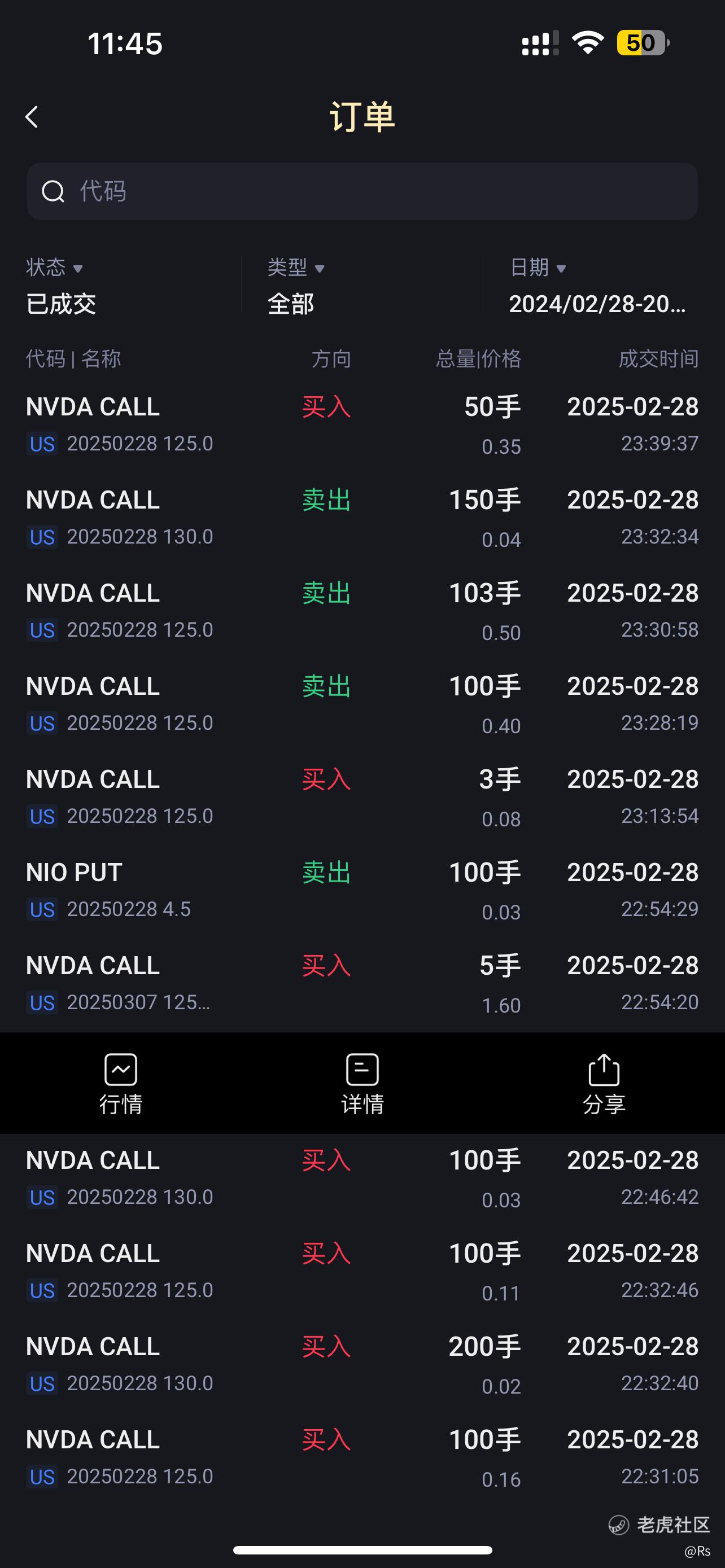Tap the NVDA CALL 20250307 order of 5手
Screen dimensions: 725x1568
362,983
